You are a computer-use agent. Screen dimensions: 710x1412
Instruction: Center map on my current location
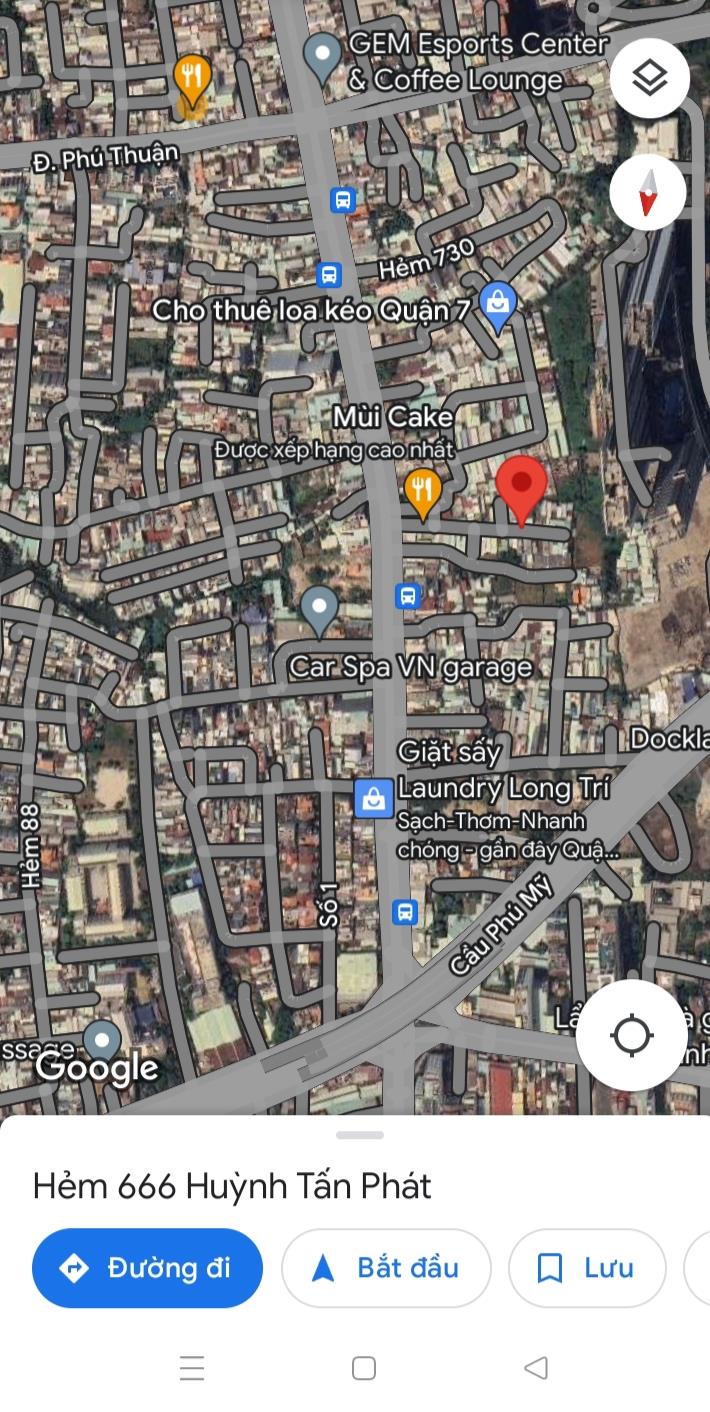tap(631, 1035)
